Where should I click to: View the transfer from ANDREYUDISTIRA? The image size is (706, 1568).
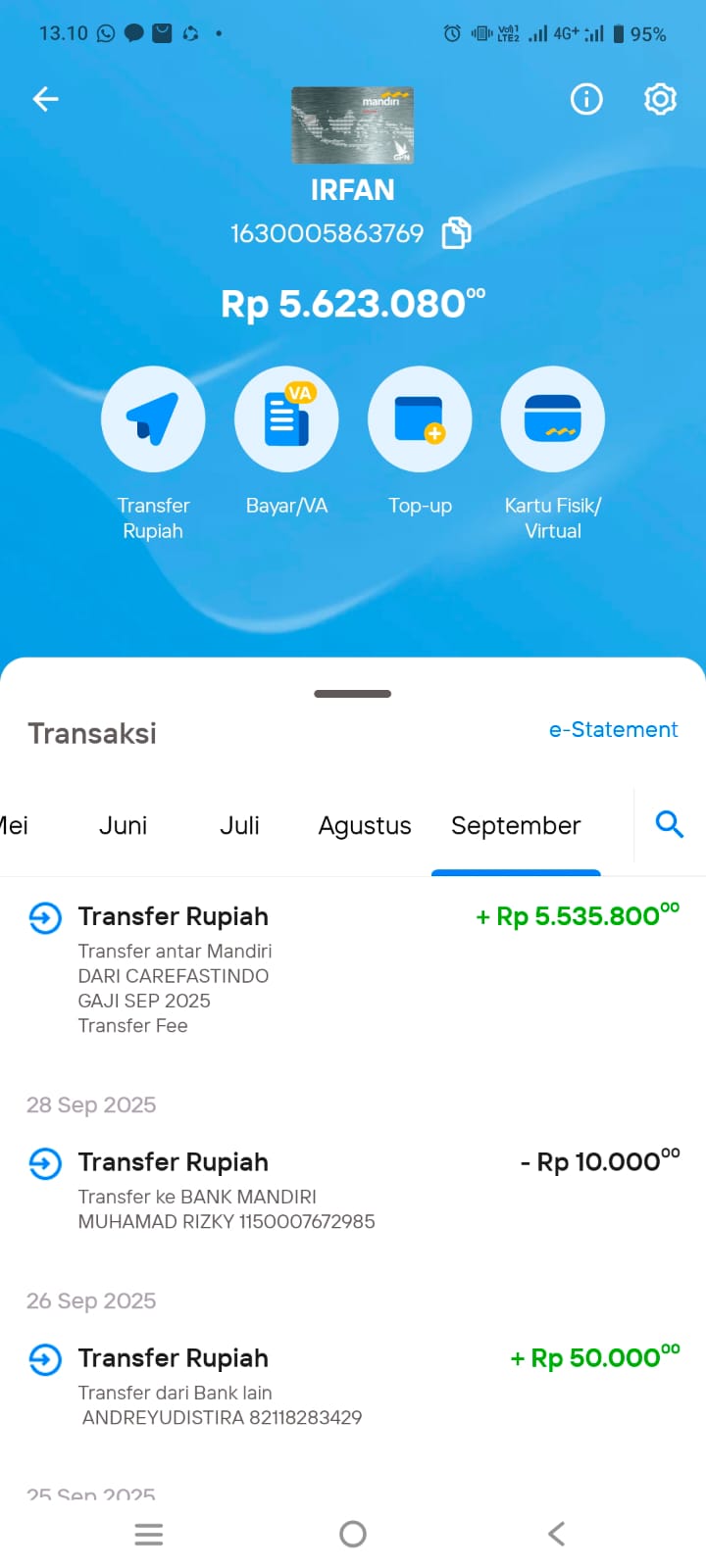pos(353,1385)
